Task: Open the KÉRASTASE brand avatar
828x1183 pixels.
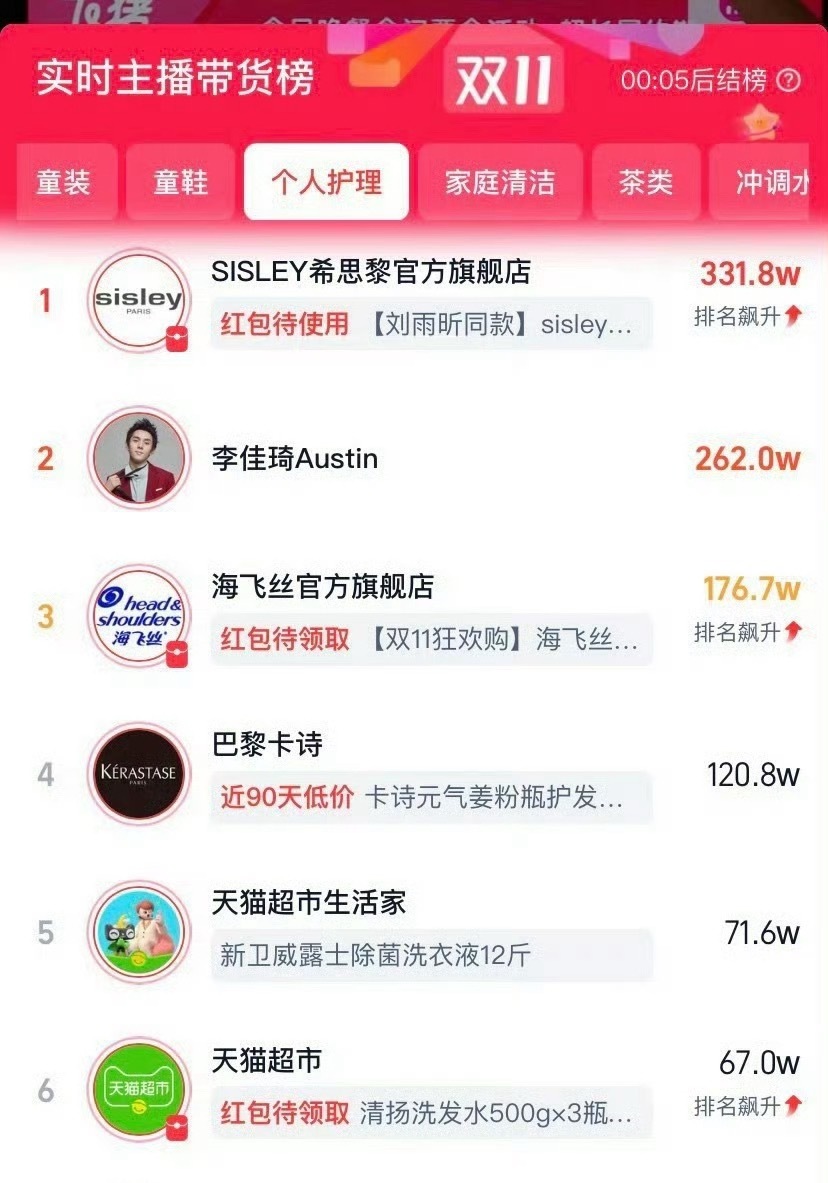Action: (x=138, y=775)
